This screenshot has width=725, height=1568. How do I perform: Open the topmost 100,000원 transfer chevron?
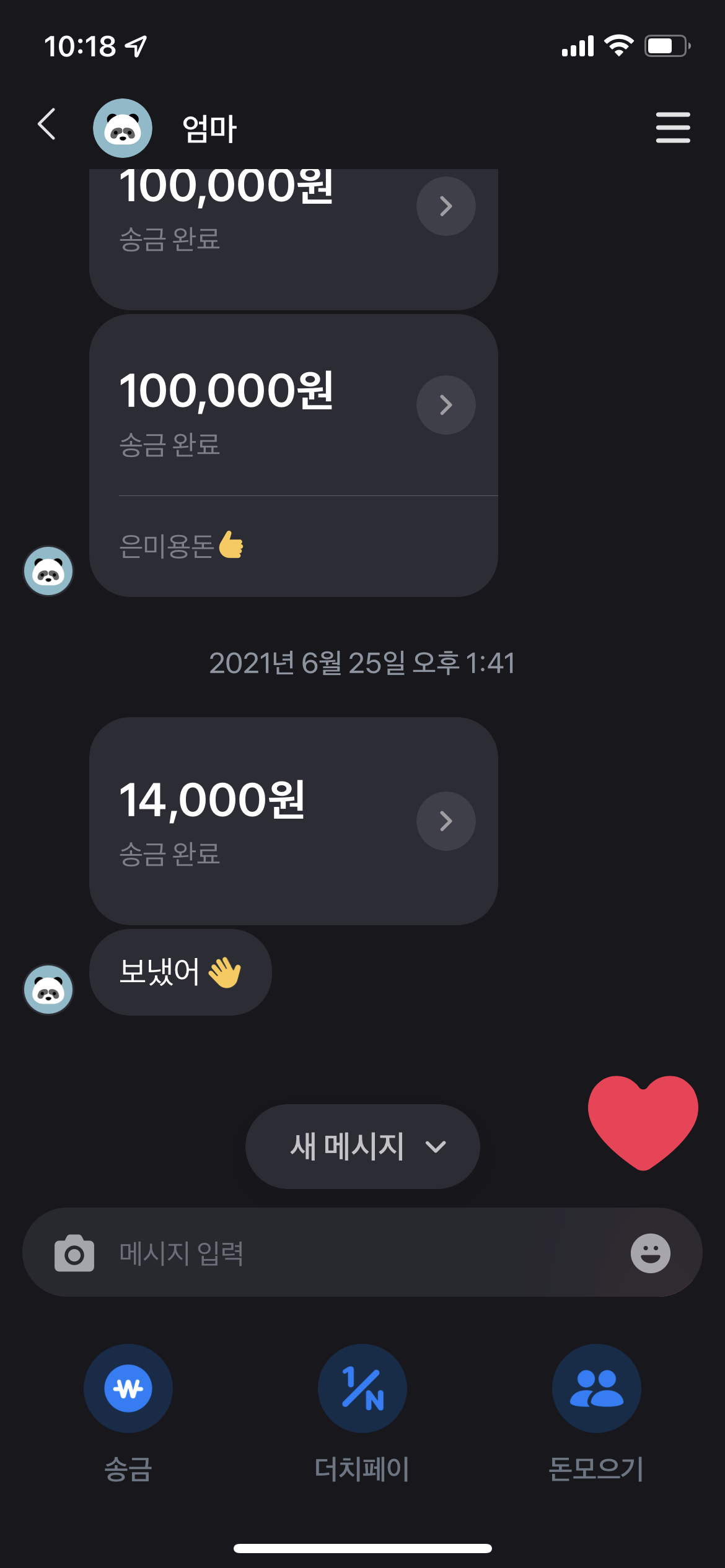pyautogui.click(x=446, y=206)
